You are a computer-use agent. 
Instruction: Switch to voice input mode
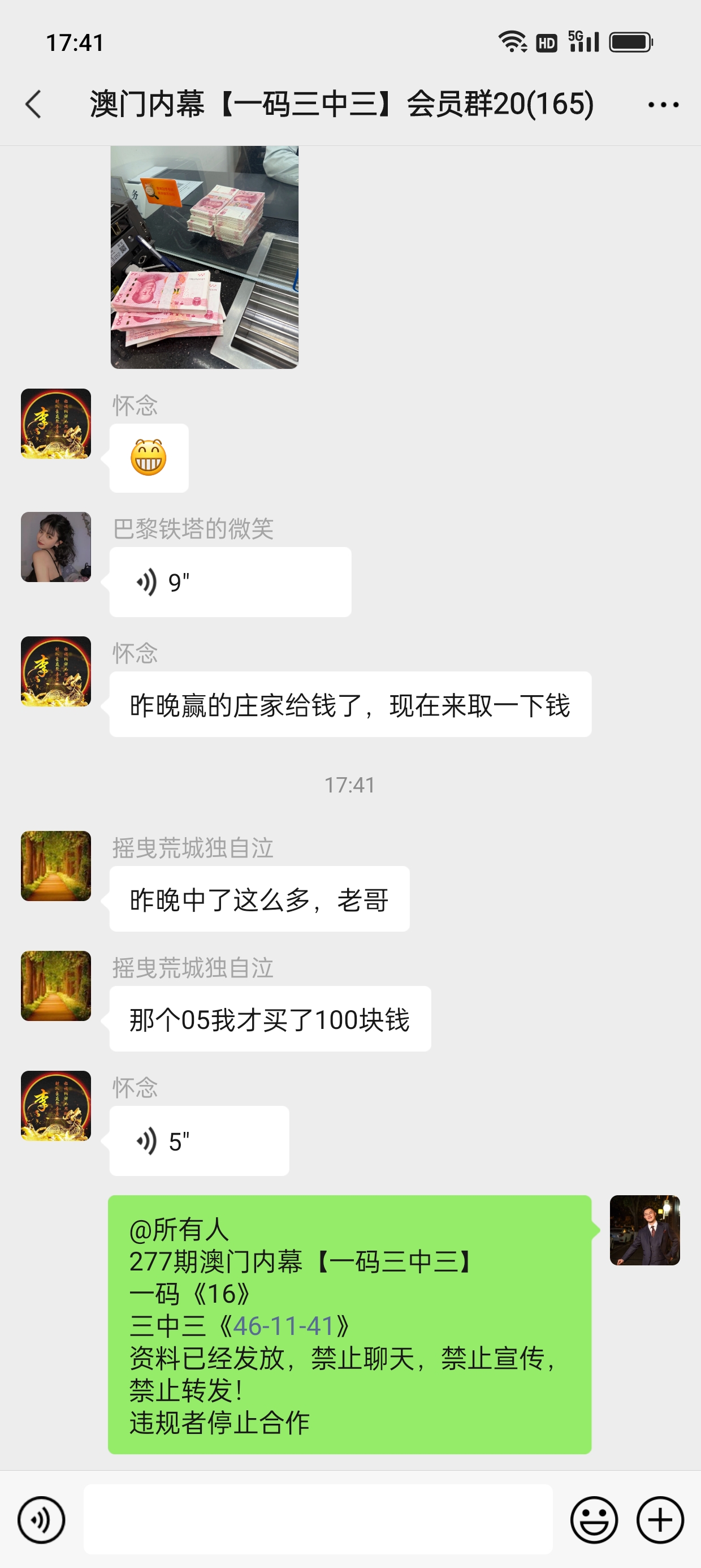coord(41,1520)
